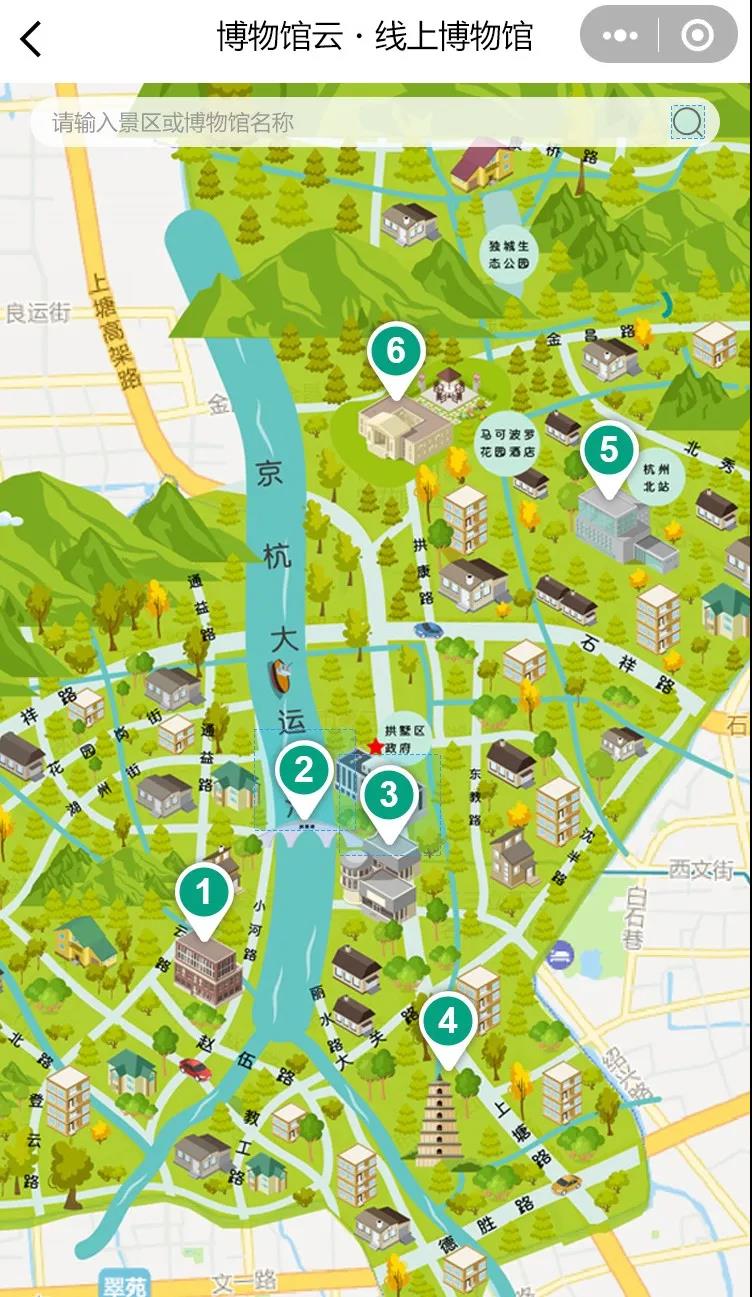Open map marker number 2

304,771
